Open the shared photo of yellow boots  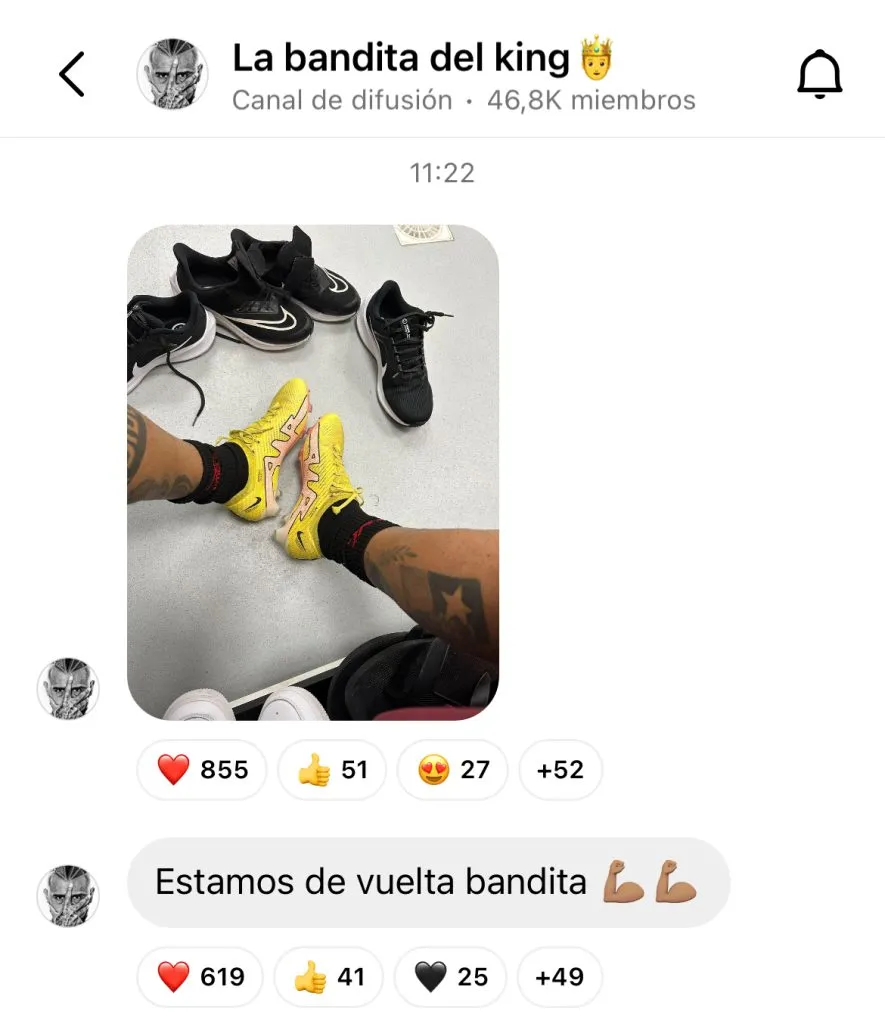(313, 471)
